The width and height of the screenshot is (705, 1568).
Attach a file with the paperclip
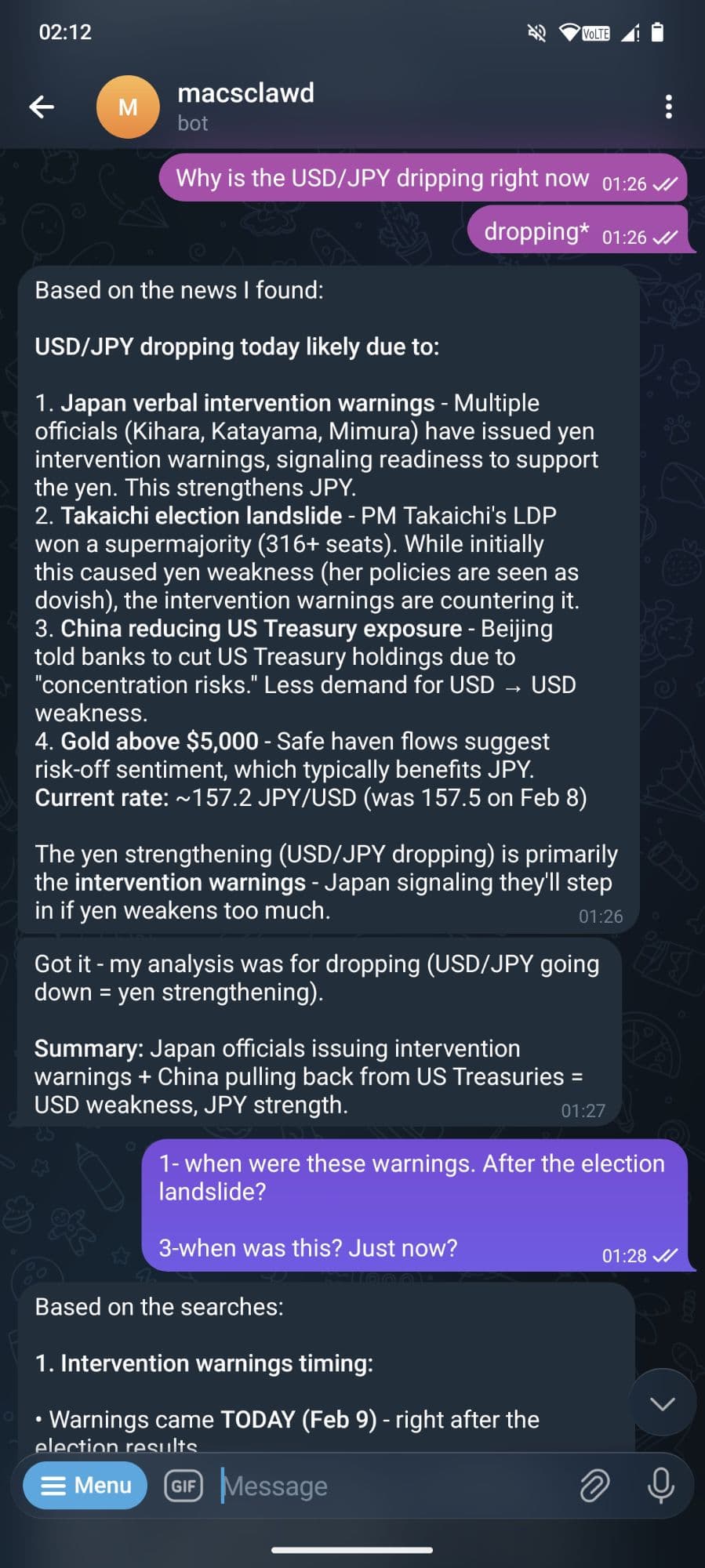(x=594, y=1486)
